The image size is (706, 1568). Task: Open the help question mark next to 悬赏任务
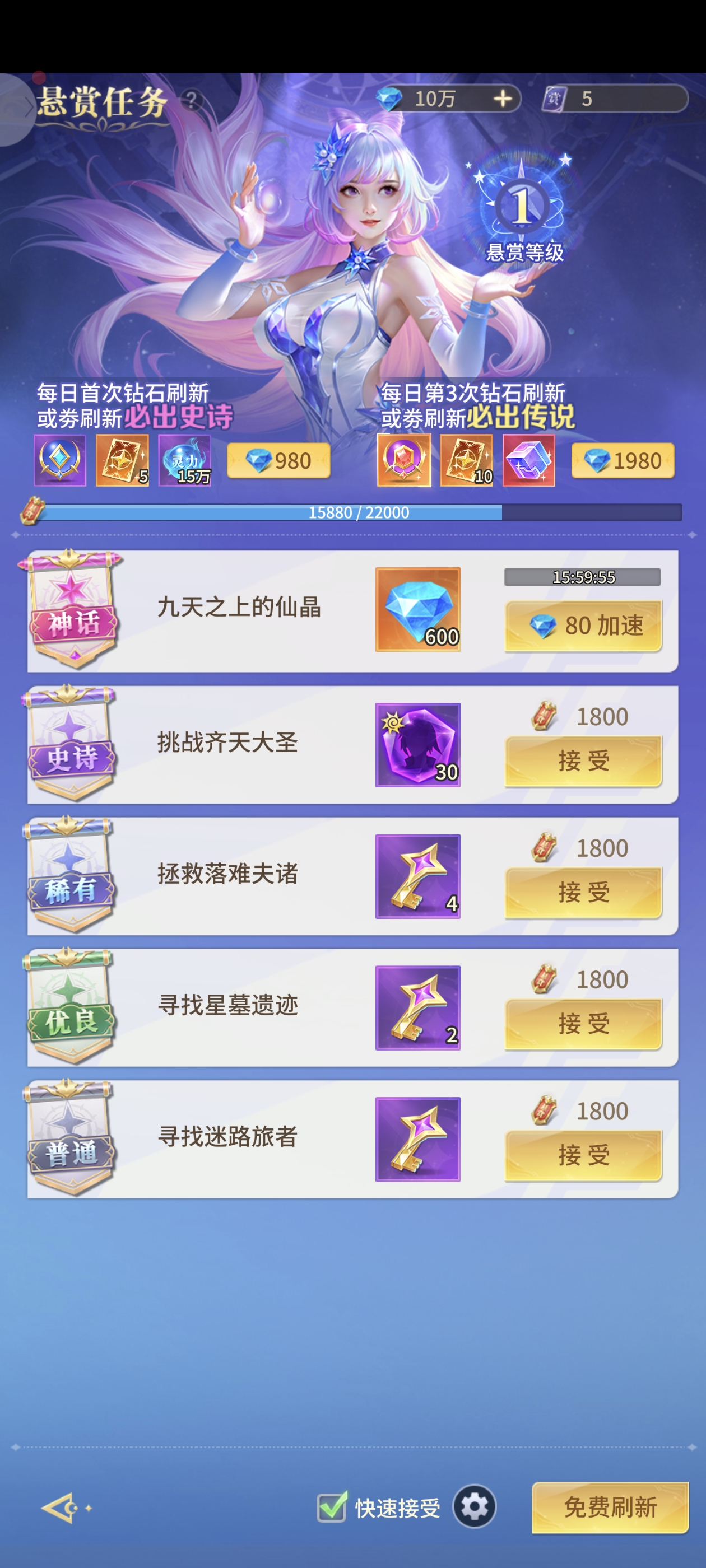(x=191, y=100)
